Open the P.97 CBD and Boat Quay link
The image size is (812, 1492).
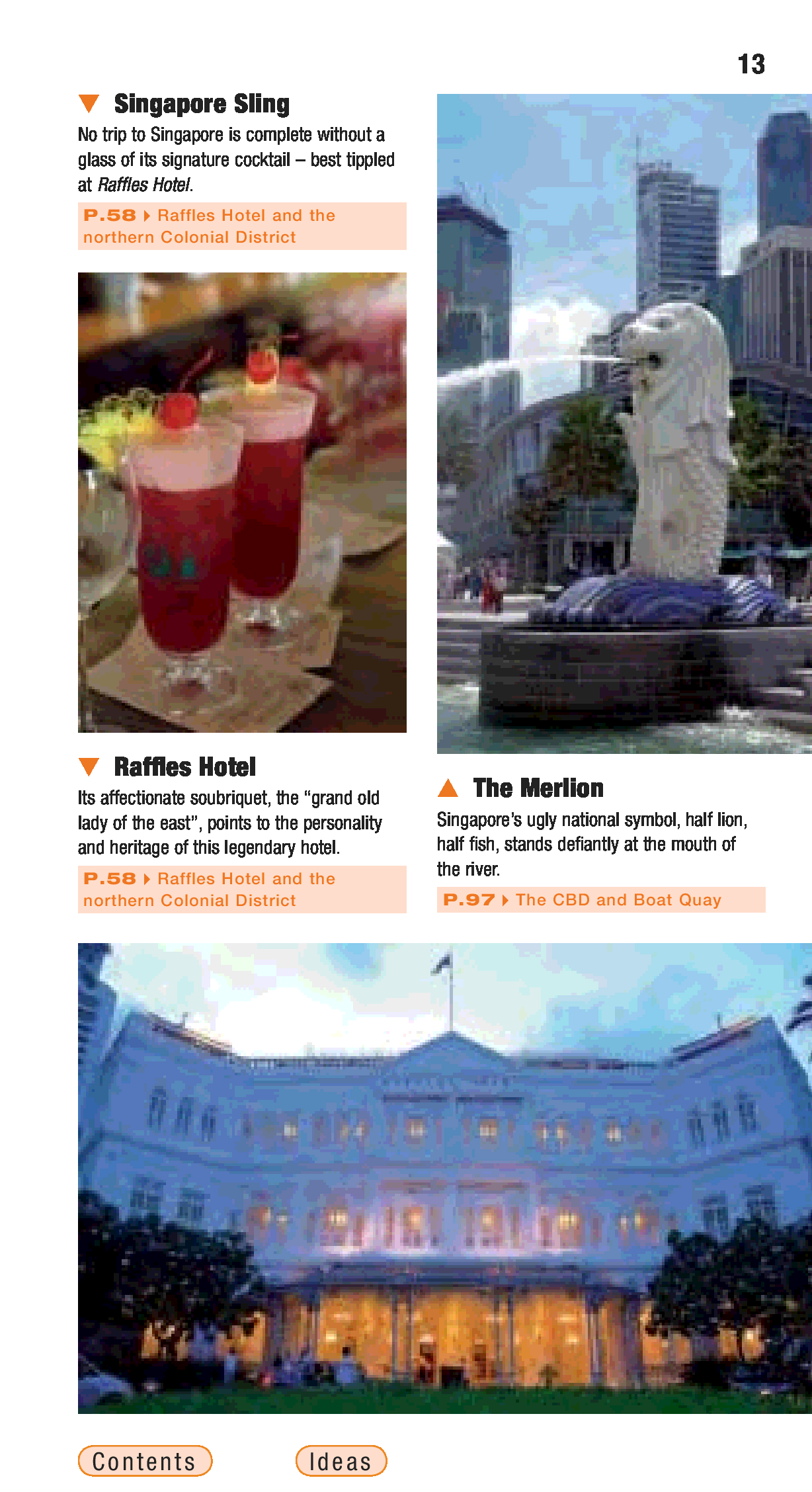(600, 899)
